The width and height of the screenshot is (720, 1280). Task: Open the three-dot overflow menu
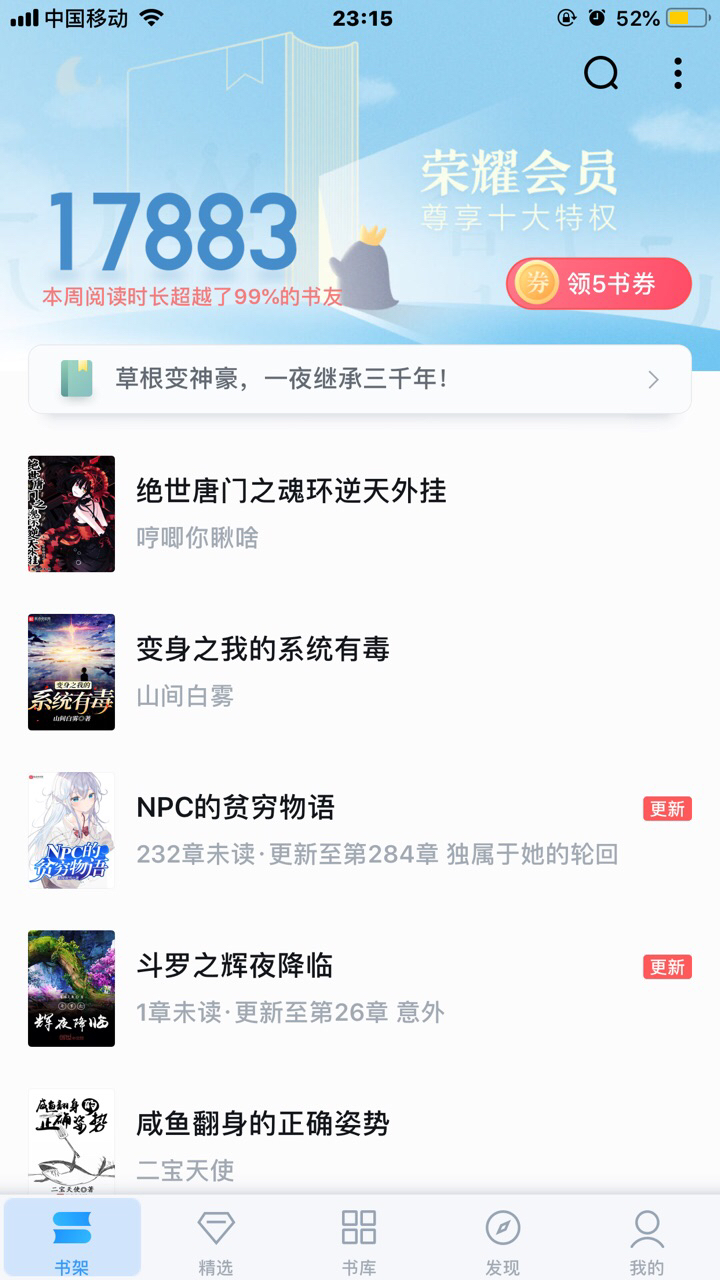pyautogui.click(x=678, y=73)
